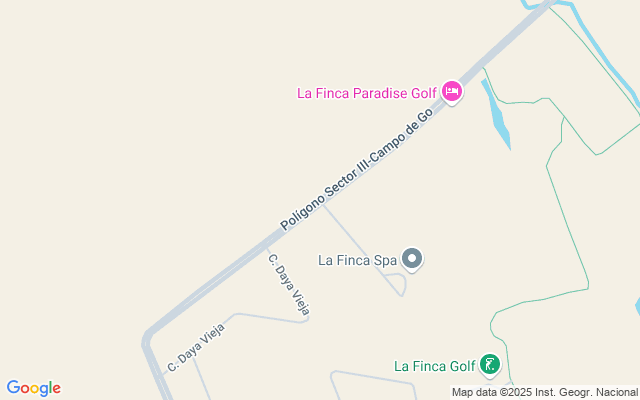640x400 pixels.
Task: Open La Finca Paradise Golf hotel marker
Action: (x=452, y=92)
